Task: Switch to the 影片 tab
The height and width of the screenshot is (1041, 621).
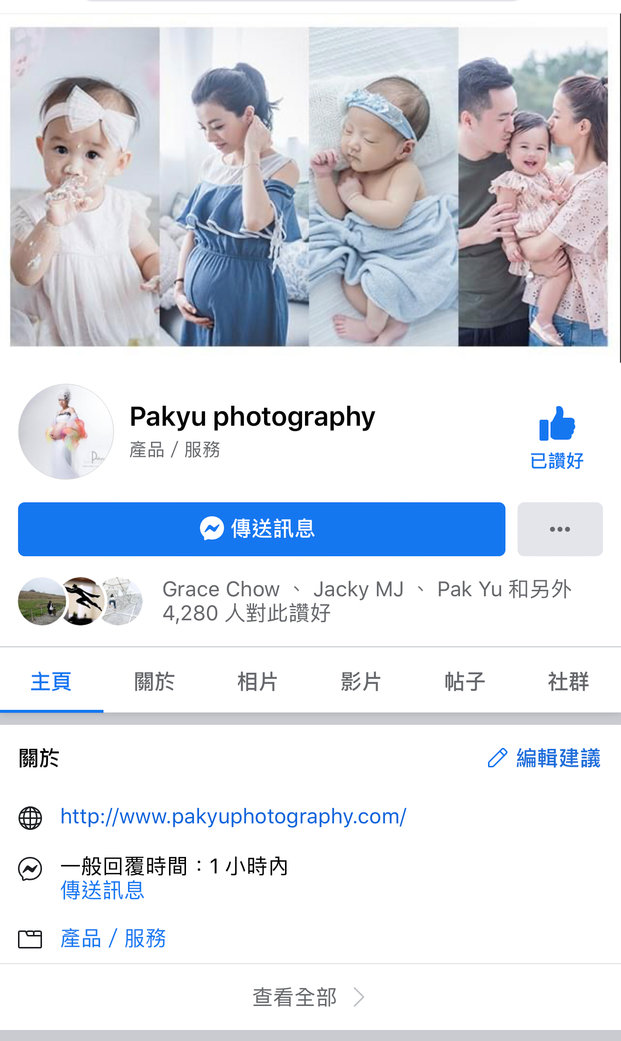Action: [361, 682]
